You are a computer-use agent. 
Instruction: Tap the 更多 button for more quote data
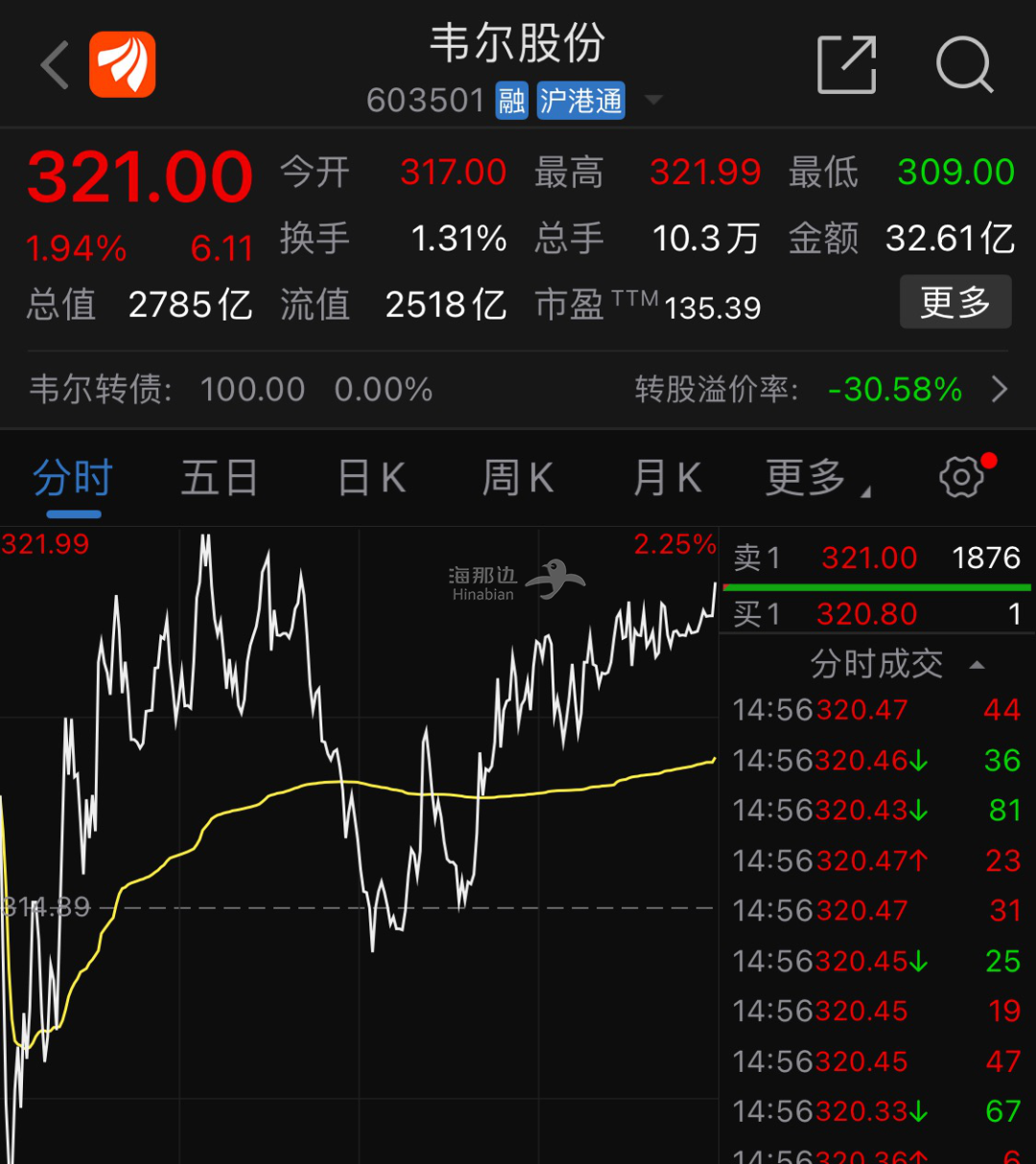click(x=955, y=302)
